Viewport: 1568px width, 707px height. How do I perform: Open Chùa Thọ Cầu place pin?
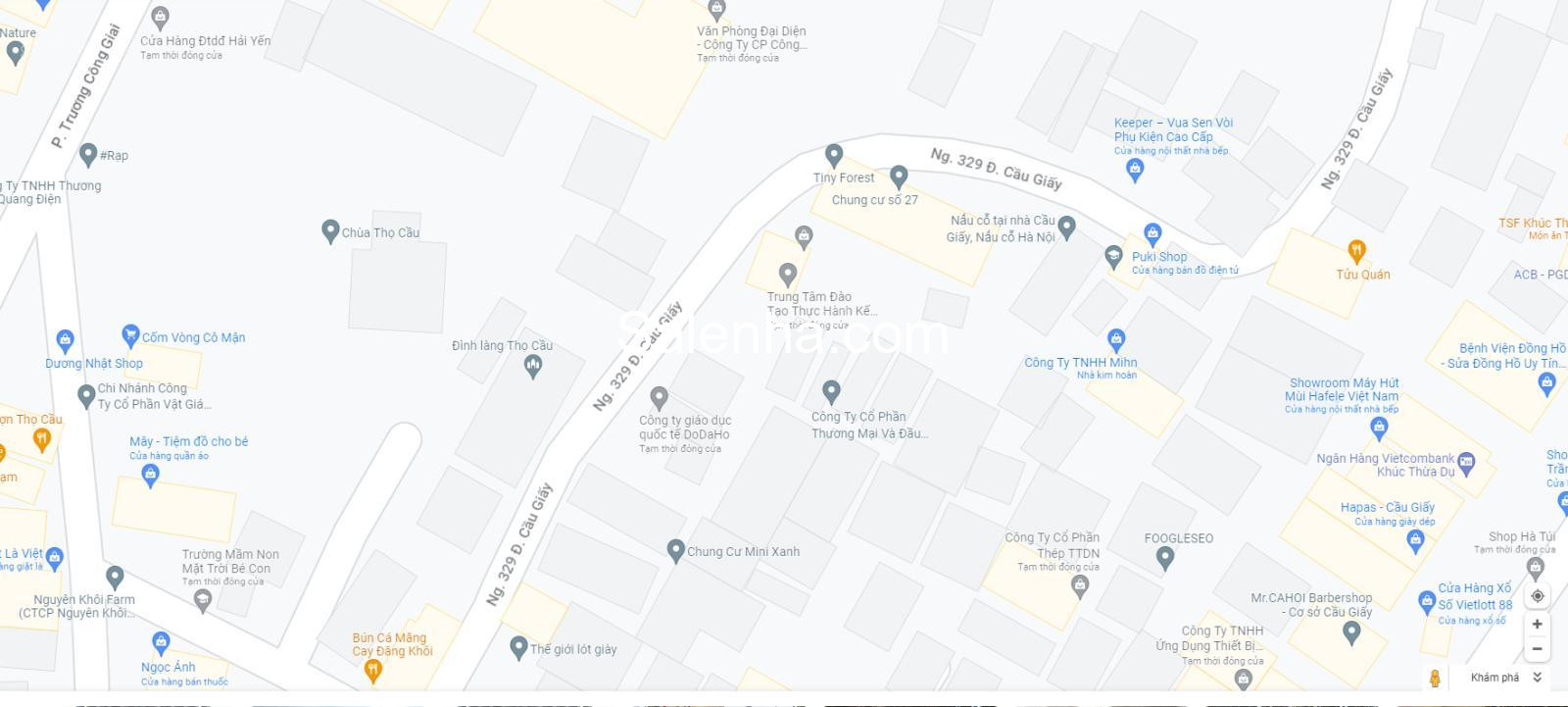330,231
